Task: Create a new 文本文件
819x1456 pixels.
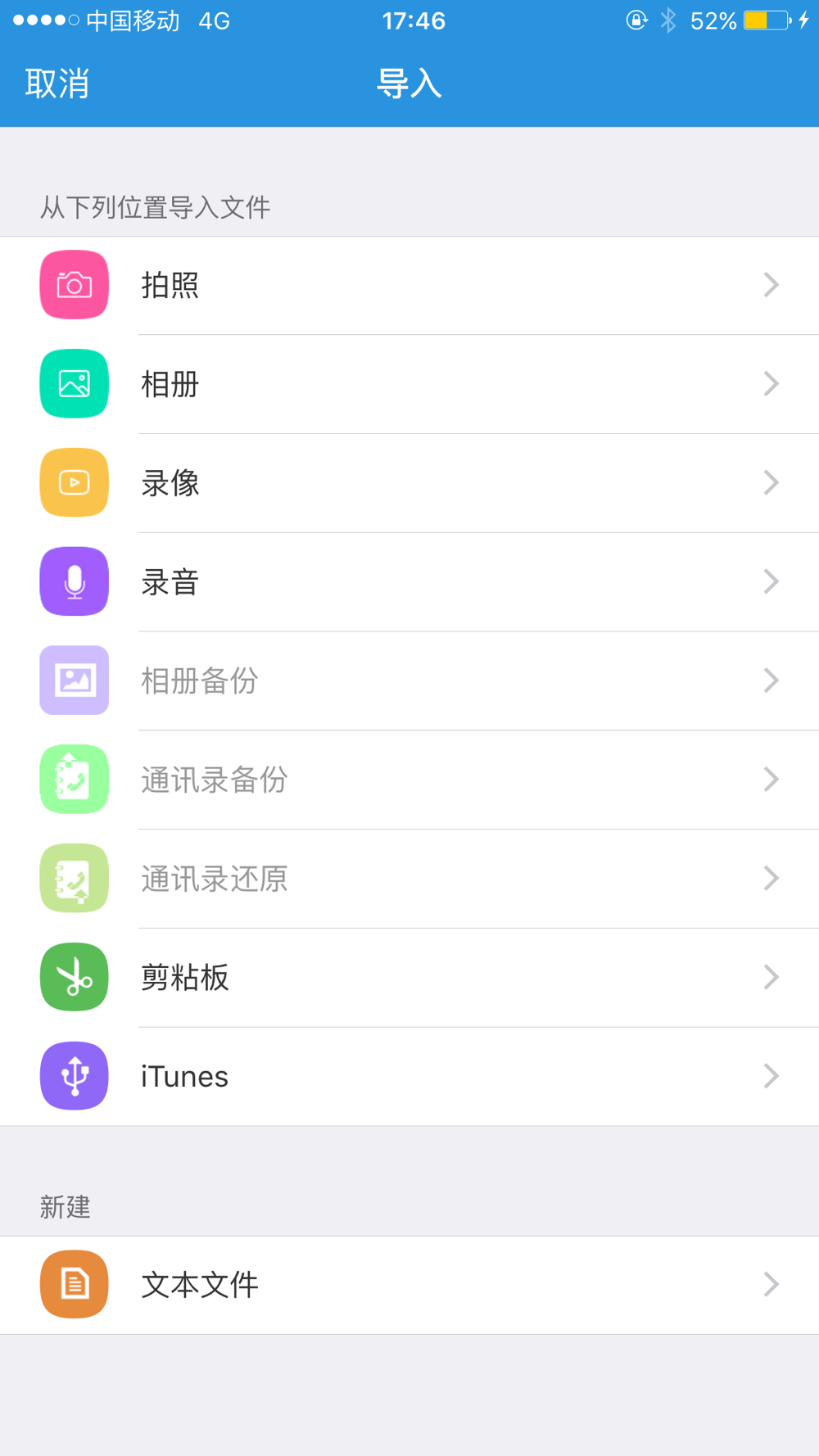Action: point(409,1285)
